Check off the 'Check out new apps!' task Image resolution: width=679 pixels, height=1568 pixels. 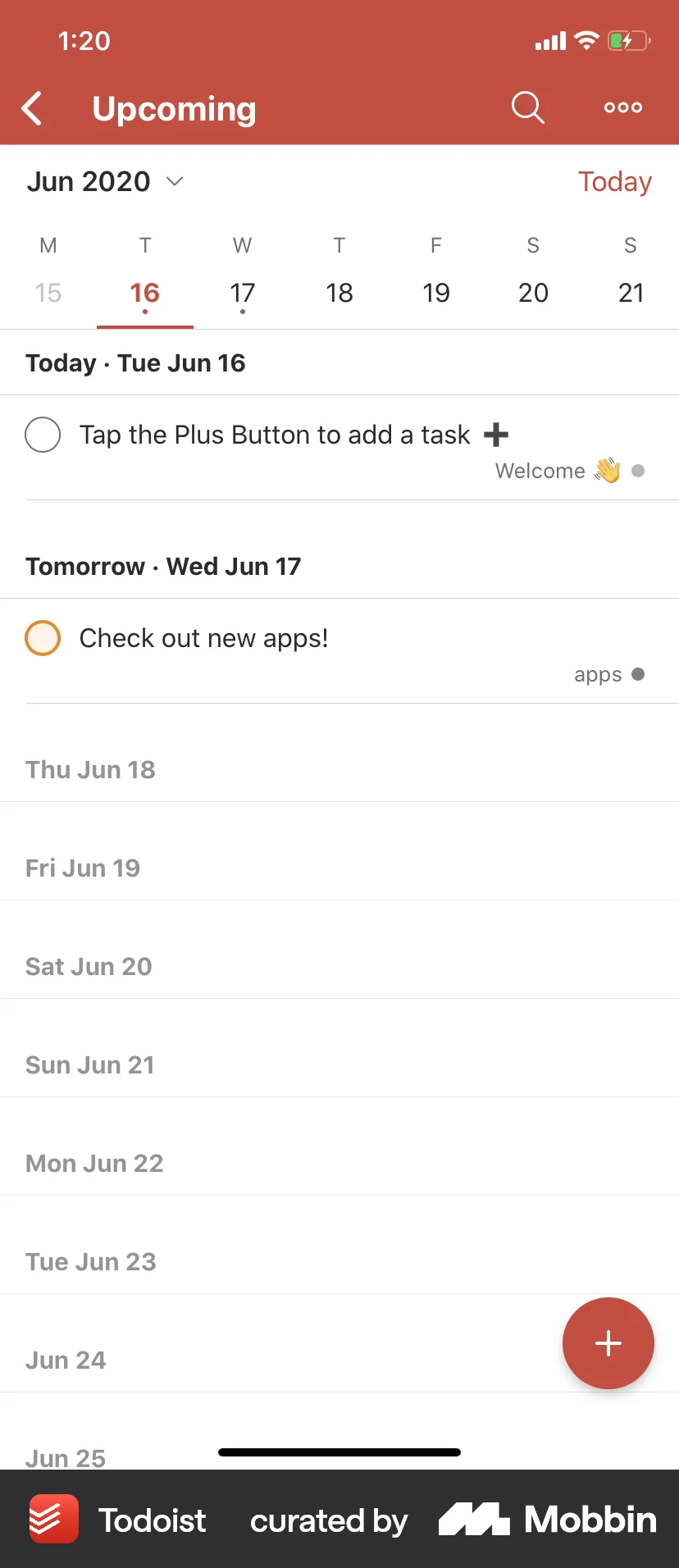pos(43,637)
